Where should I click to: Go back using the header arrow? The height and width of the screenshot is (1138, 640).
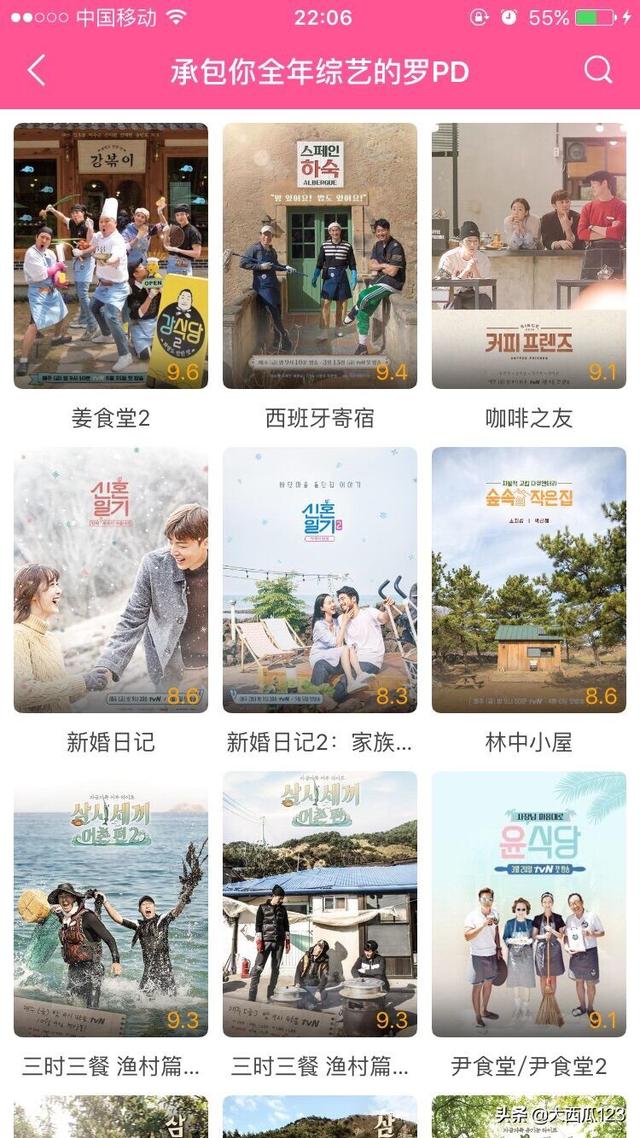tap(36, 70)
